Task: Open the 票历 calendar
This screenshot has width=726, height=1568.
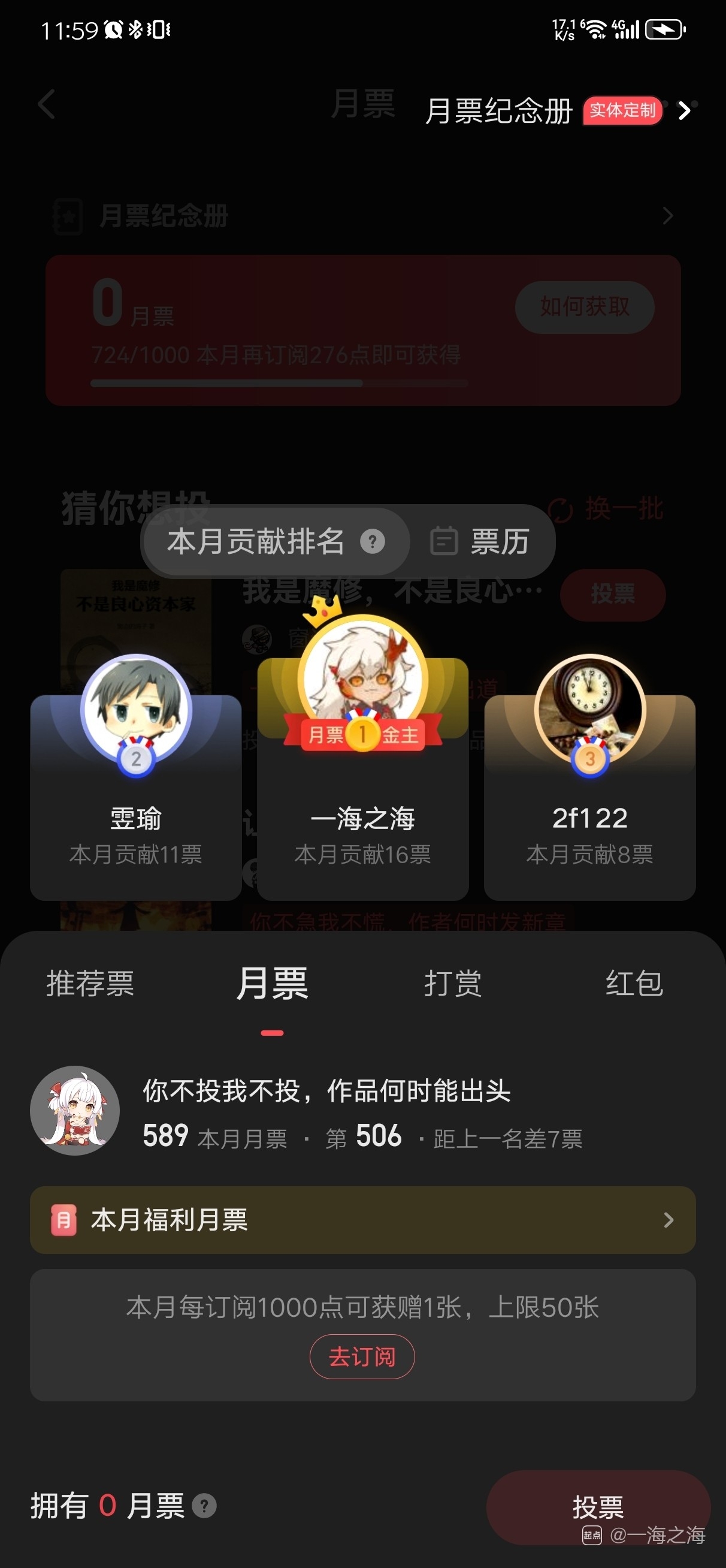Action: coord(481,541)
